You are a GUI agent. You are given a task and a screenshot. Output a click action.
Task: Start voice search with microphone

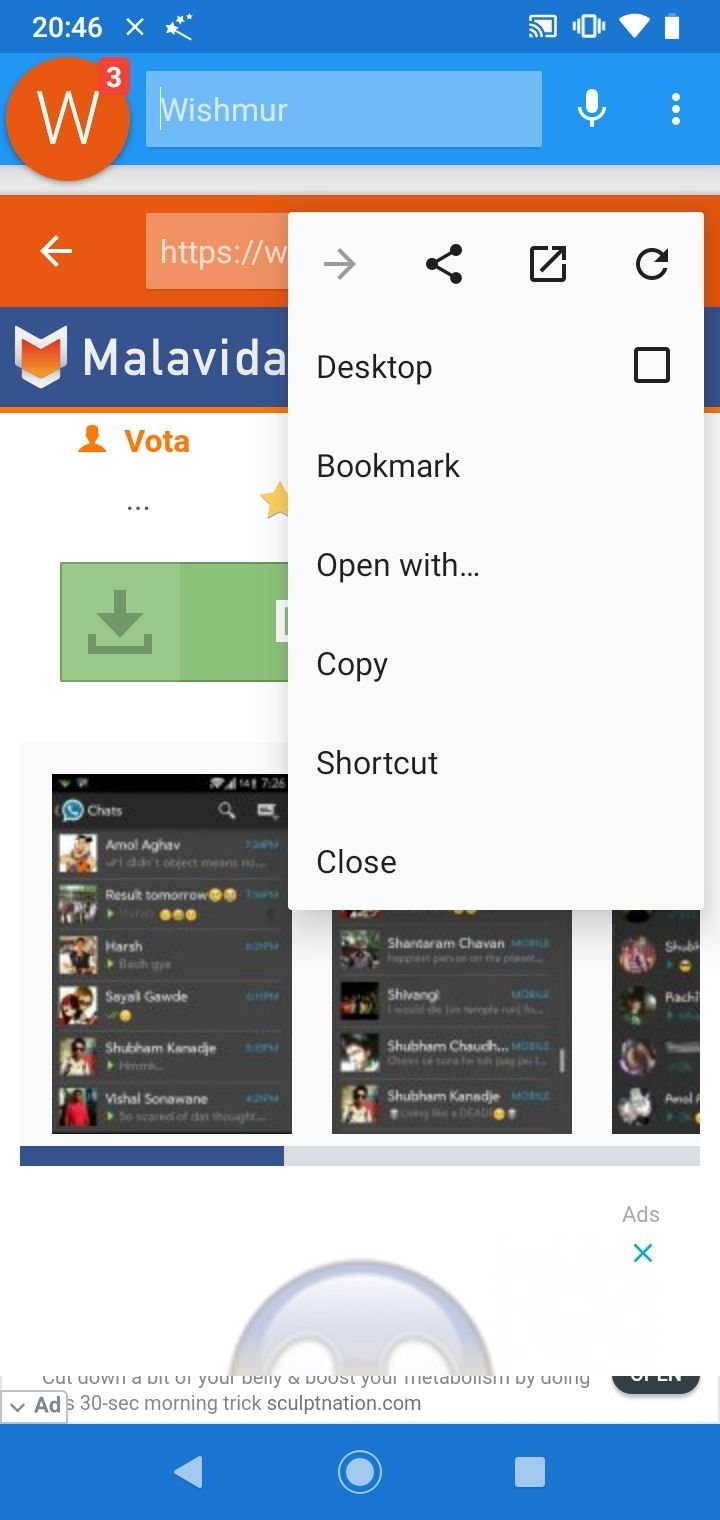[x=592, y=109]
